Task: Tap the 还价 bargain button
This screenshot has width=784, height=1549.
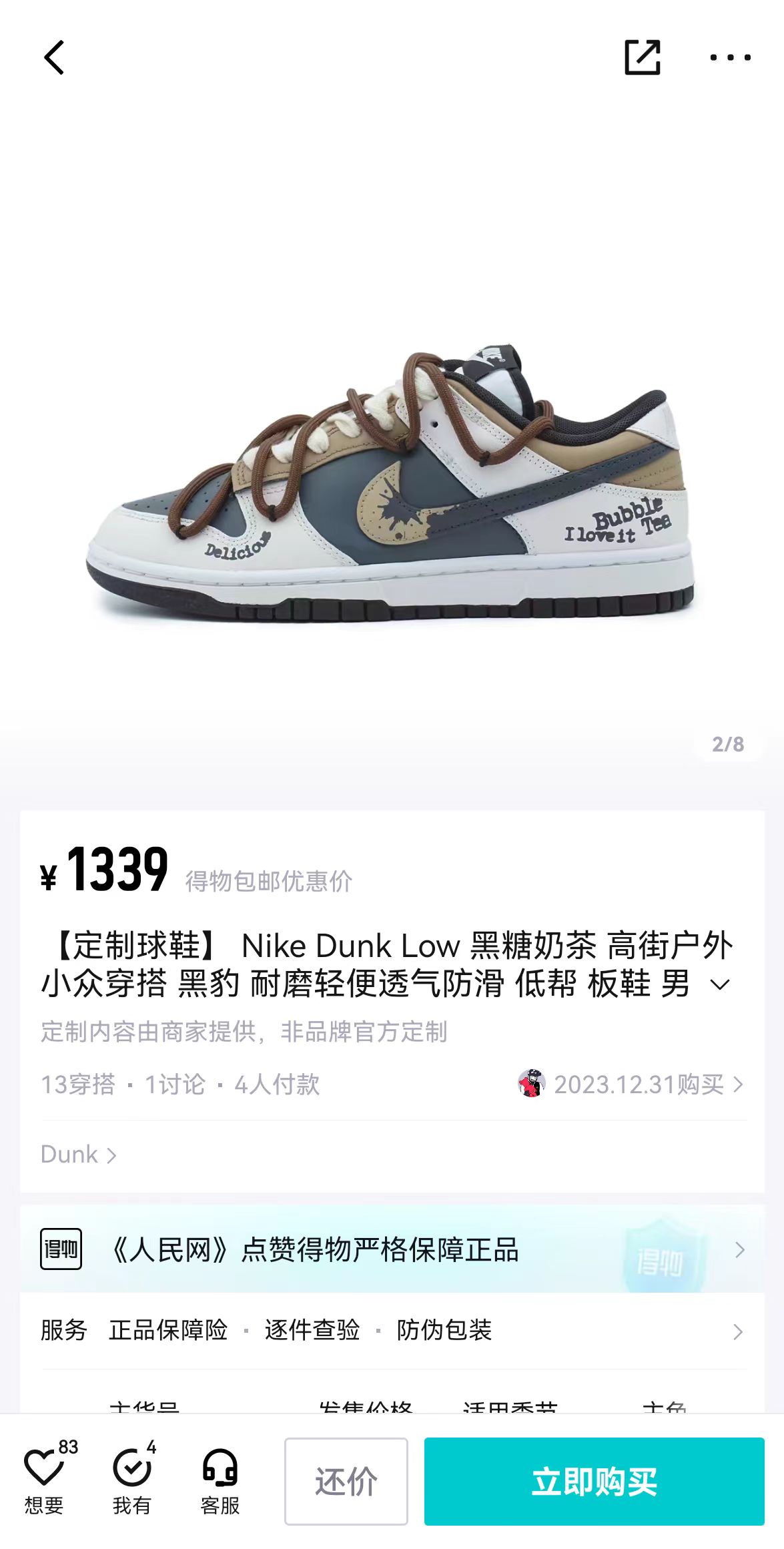Action: point(346,1482)
